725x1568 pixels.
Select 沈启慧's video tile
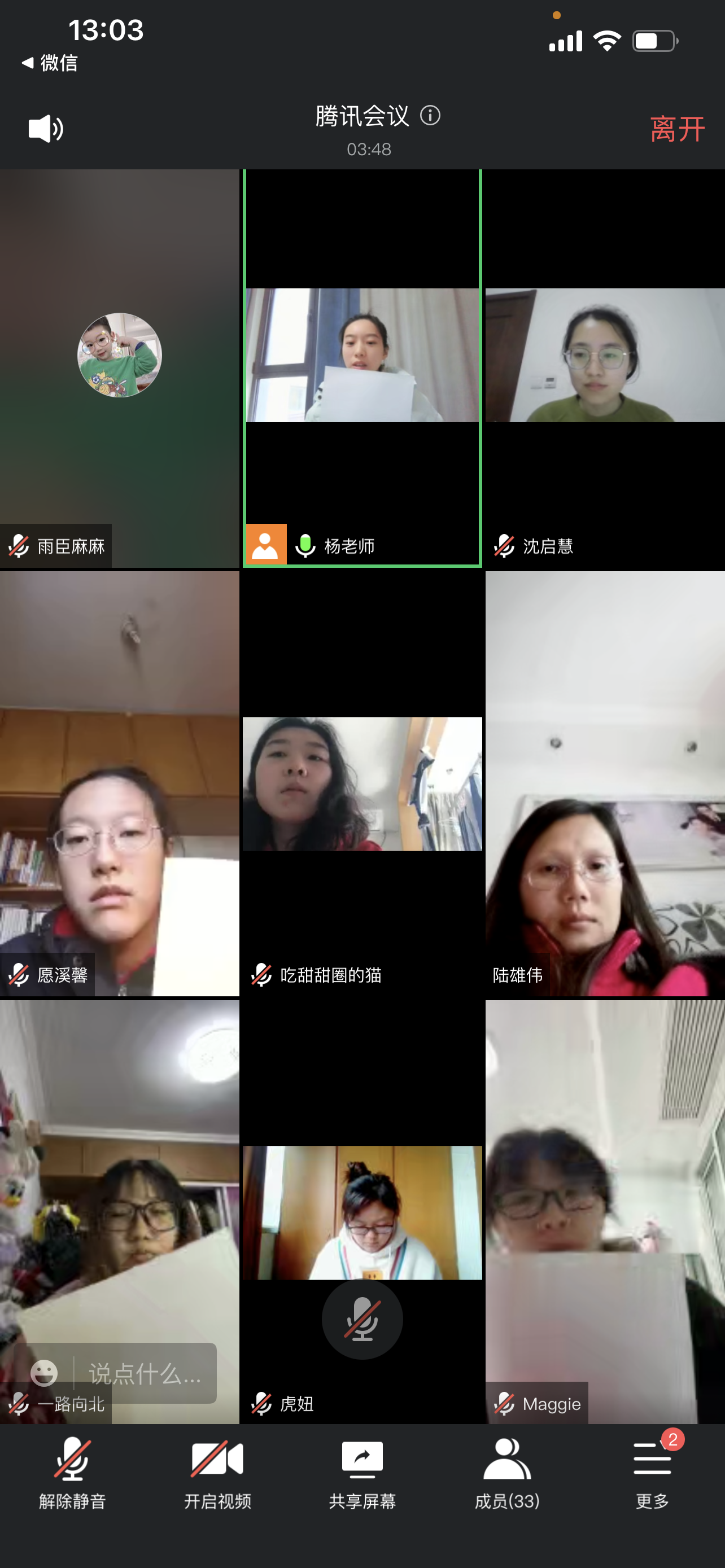[x=605, y=367]
